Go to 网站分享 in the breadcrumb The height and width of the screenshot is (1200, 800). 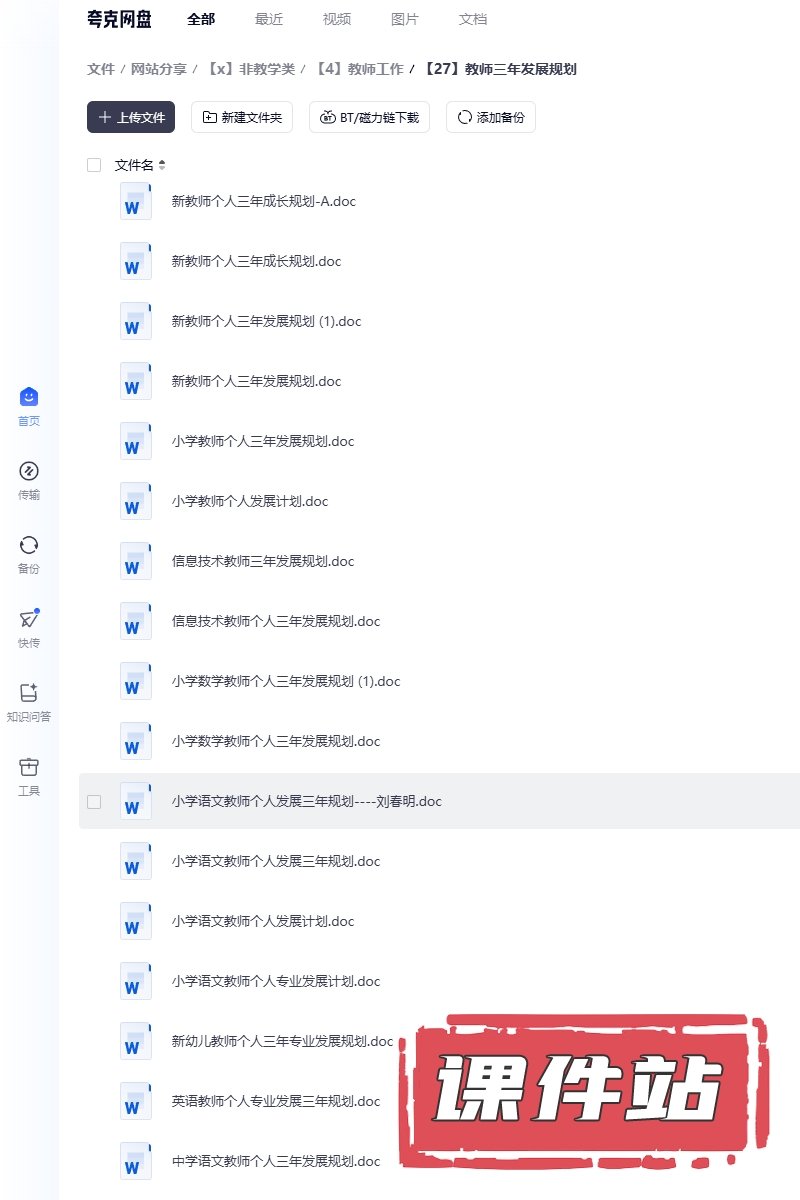click(x=159, y=69)
